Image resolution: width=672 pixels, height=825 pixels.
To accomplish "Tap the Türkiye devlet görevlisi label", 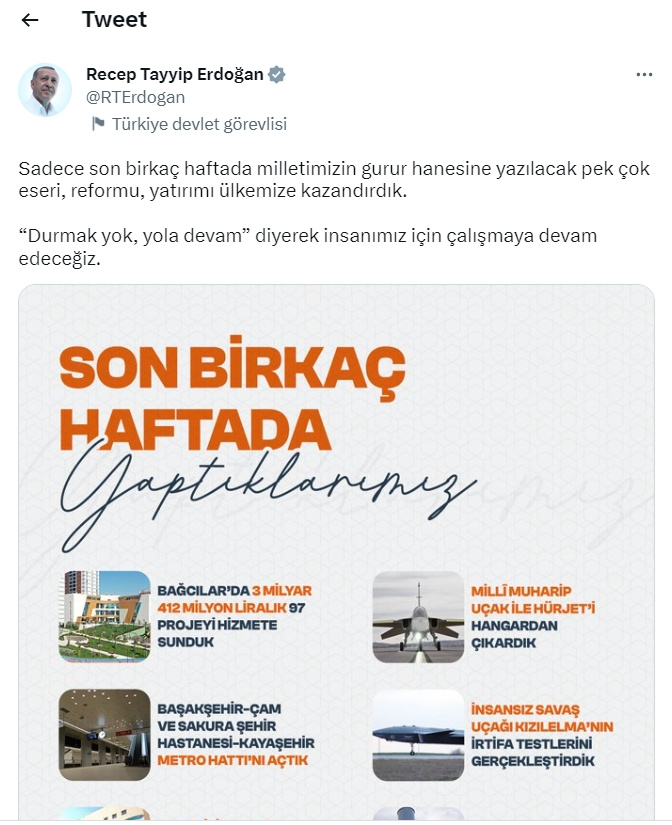I will (198, 124).
